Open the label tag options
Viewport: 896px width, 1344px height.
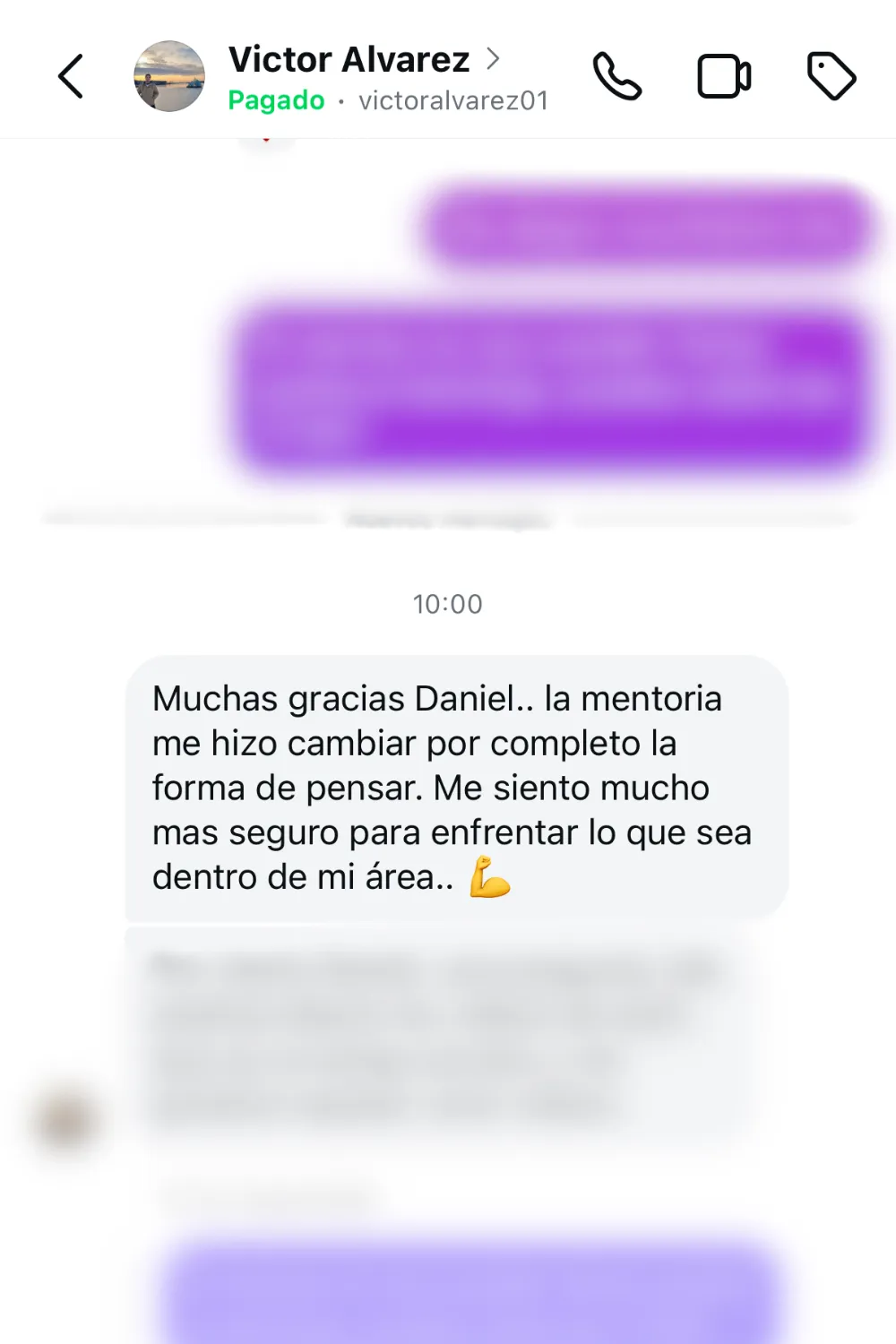click(x=831, y=76)
